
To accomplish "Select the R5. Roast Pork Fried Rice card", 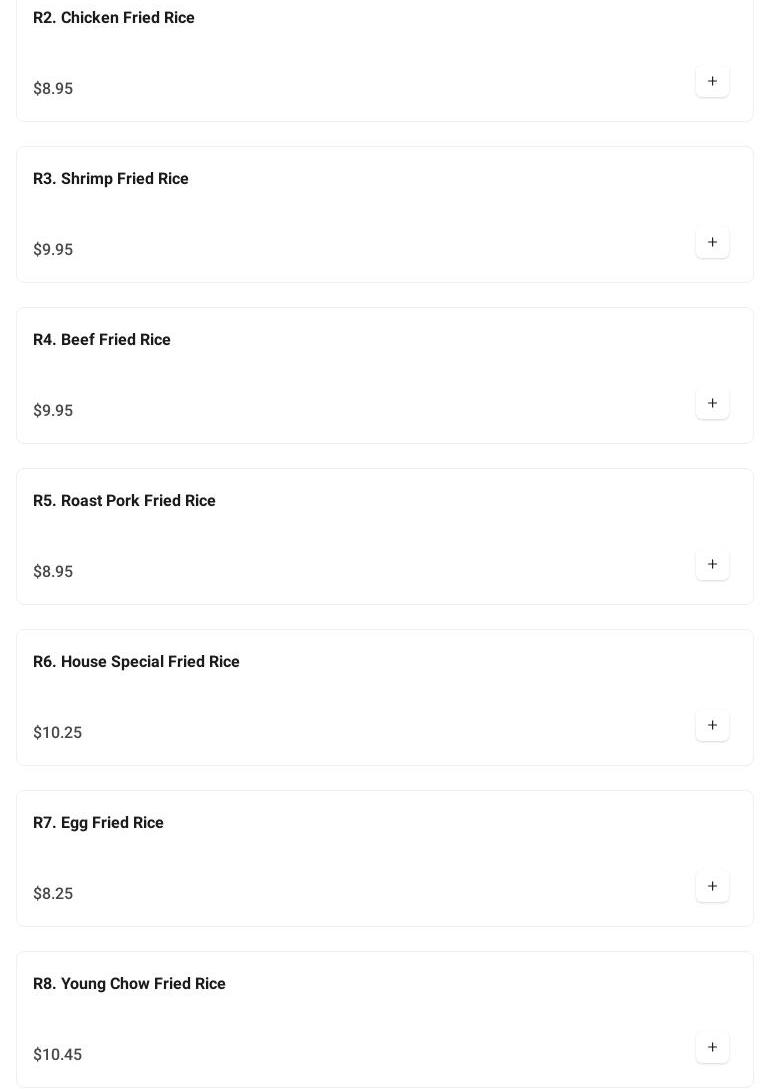I will (124, 501).
